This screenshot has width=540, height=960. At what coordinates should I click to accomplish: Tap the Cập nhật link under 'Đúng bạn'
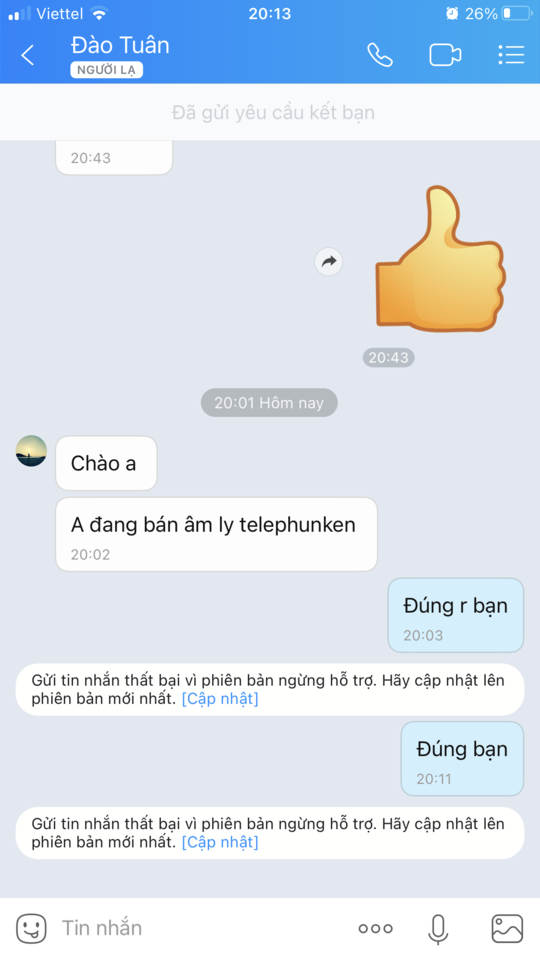tap(220, 842)
